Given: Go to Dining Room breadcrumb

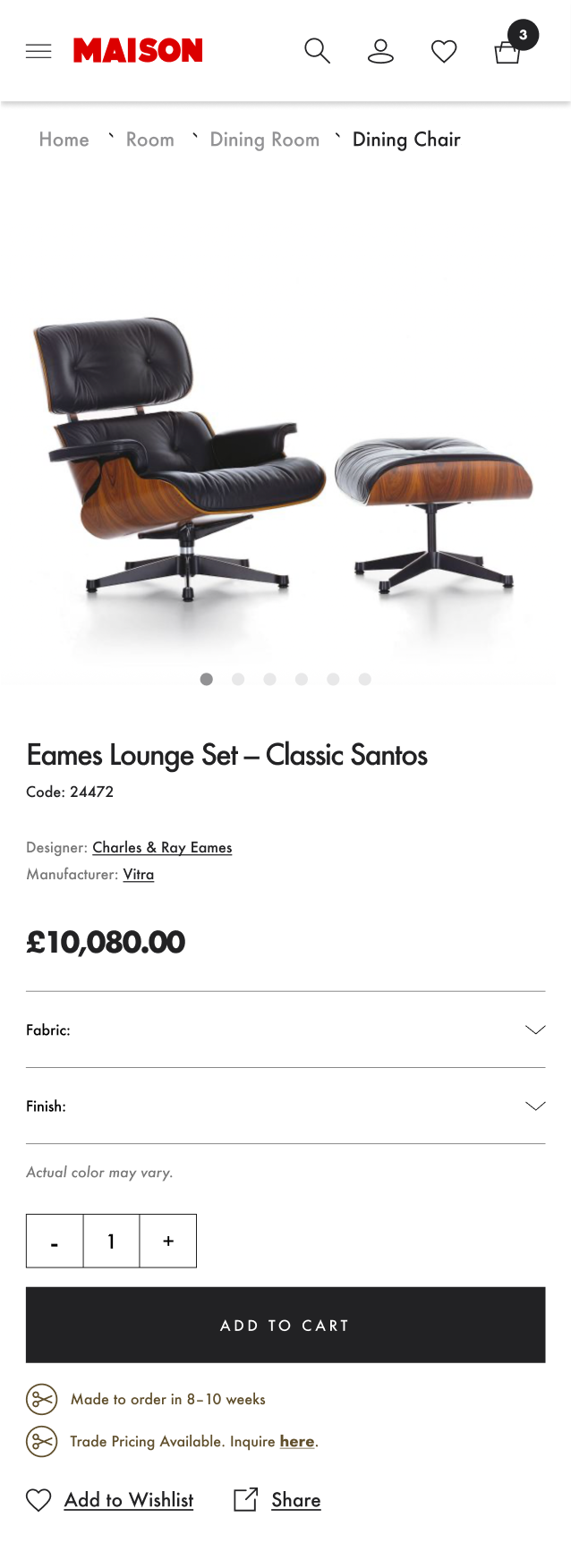Looking at the screenshot, I should tap(264, 140).
